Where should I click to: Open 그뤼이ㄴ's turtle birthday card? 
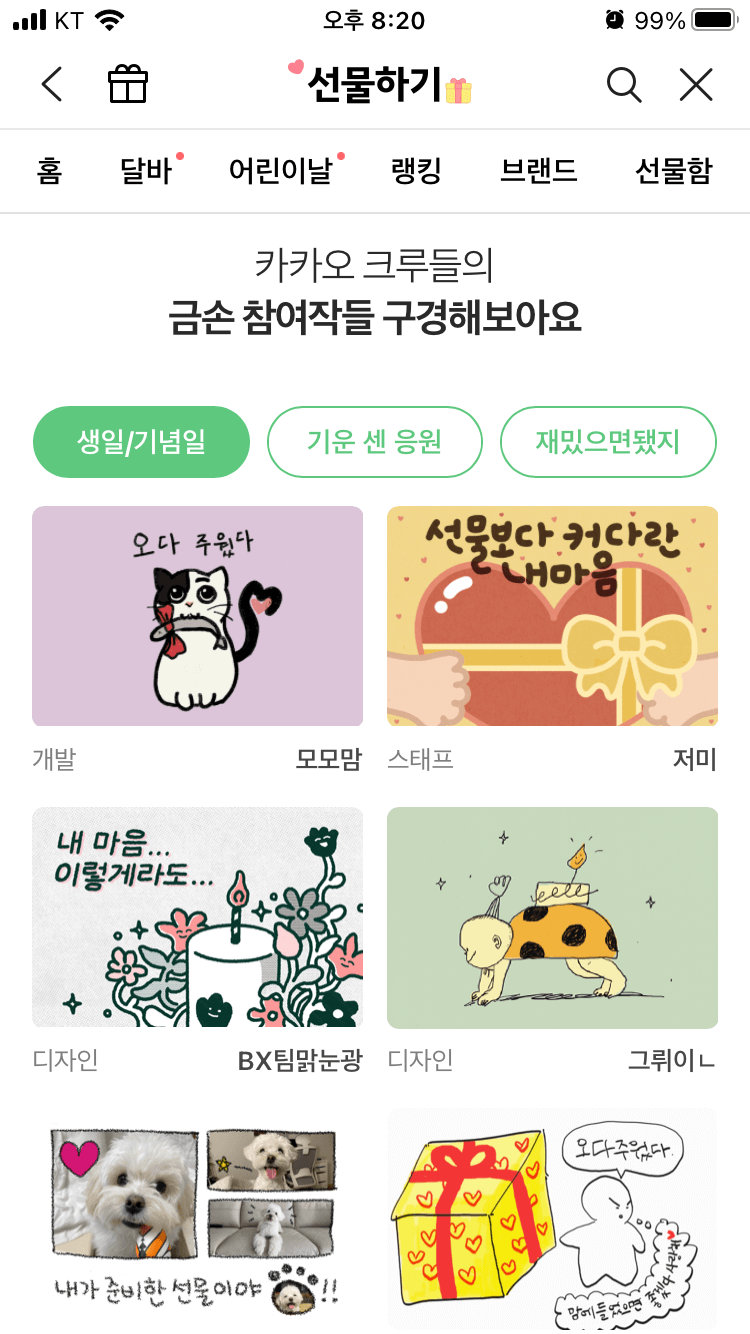552,917
